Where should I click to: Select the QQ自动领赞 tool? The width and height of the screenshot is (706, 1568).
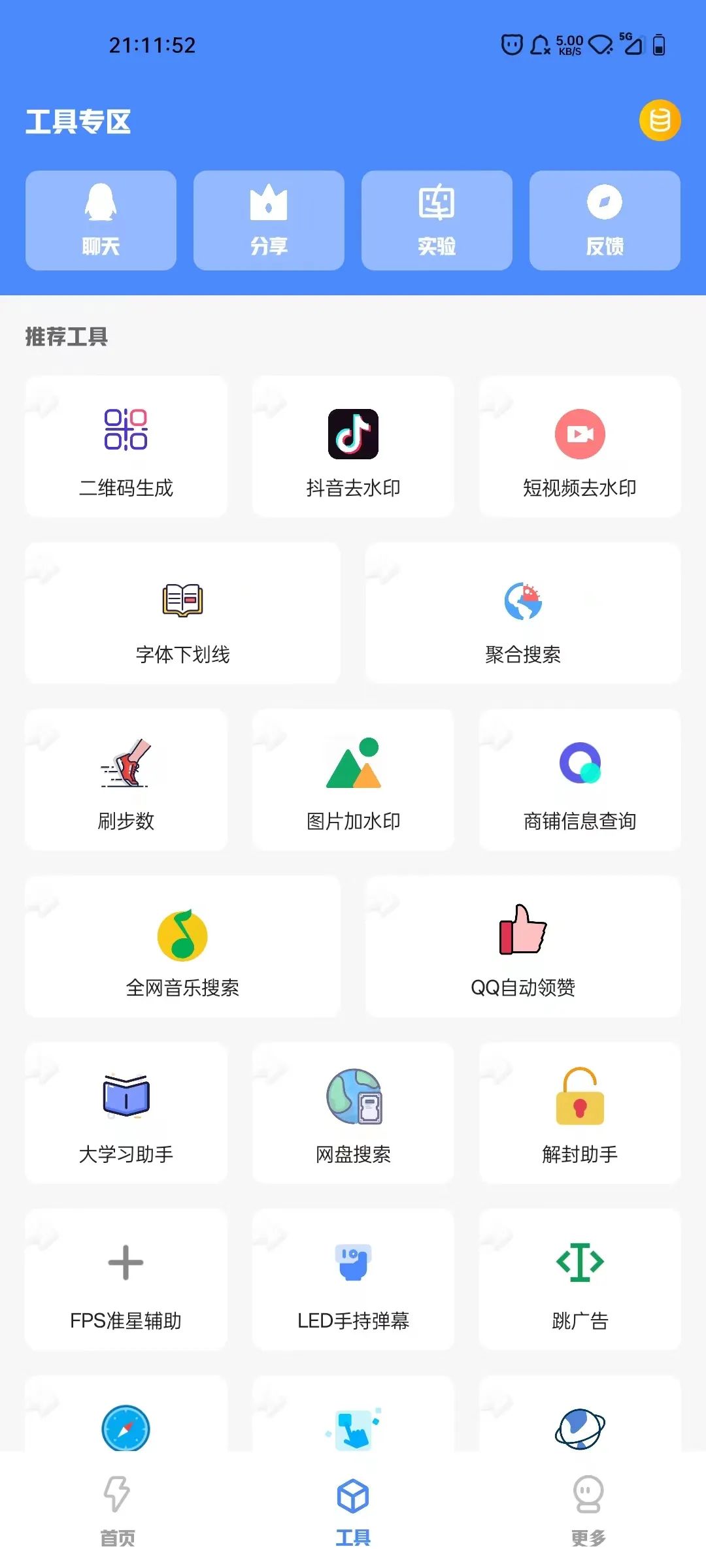point(523,947)
